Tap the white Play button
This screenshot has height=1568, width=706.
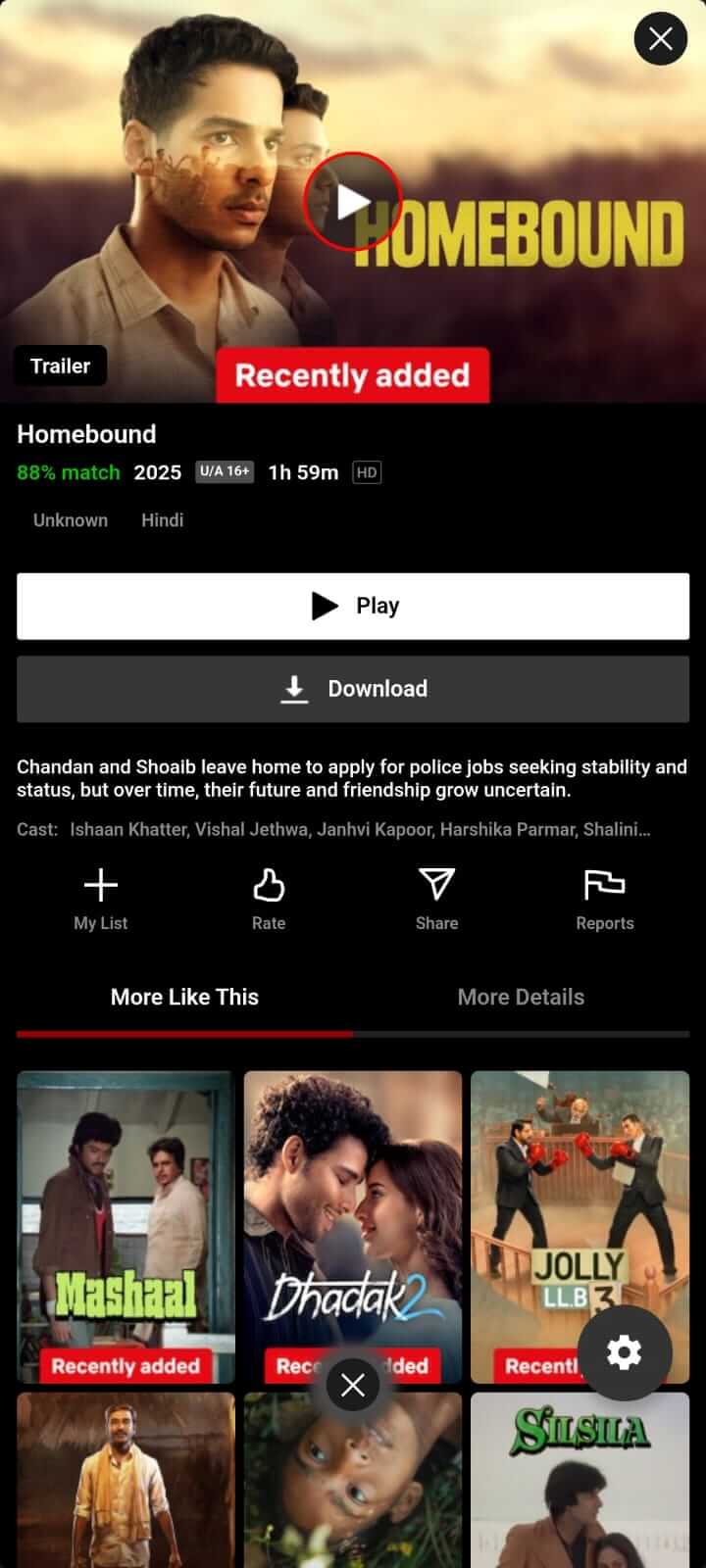[x=353, y=606]
